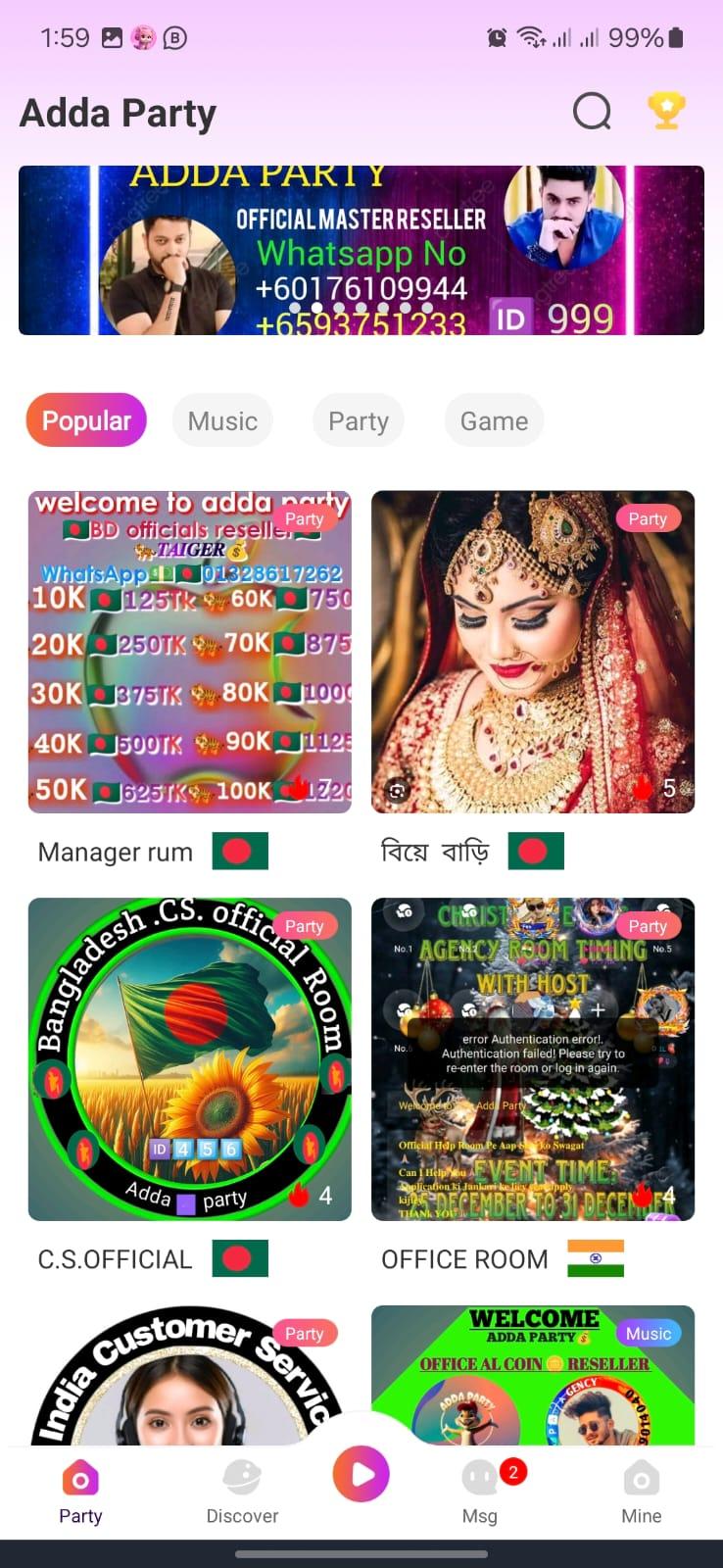Switch to the Party category chip
The width and height of the screenshot is (723, 1568).
(359, 421)
